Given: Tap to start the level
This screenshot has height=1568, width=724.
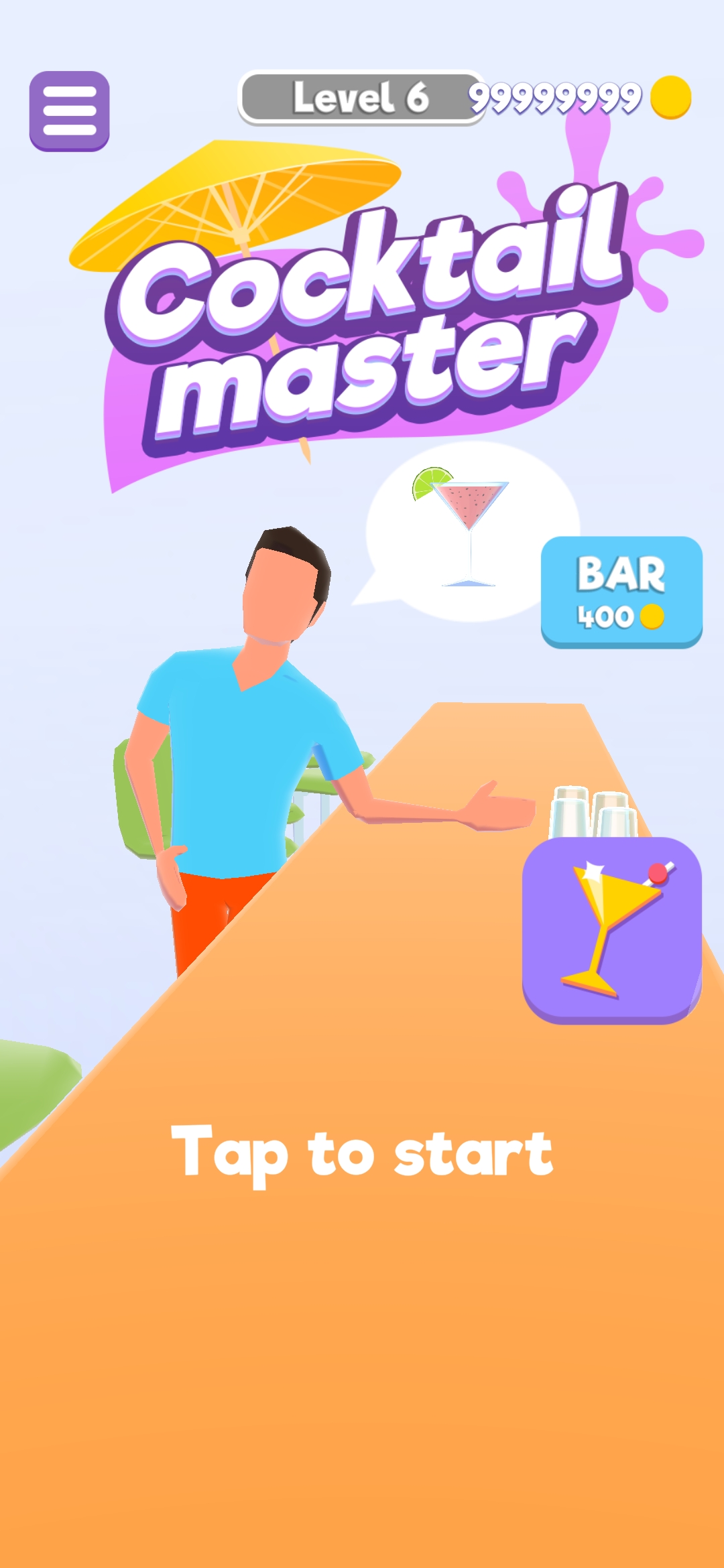Looking at the screenshot, I should pos(362,1154).
